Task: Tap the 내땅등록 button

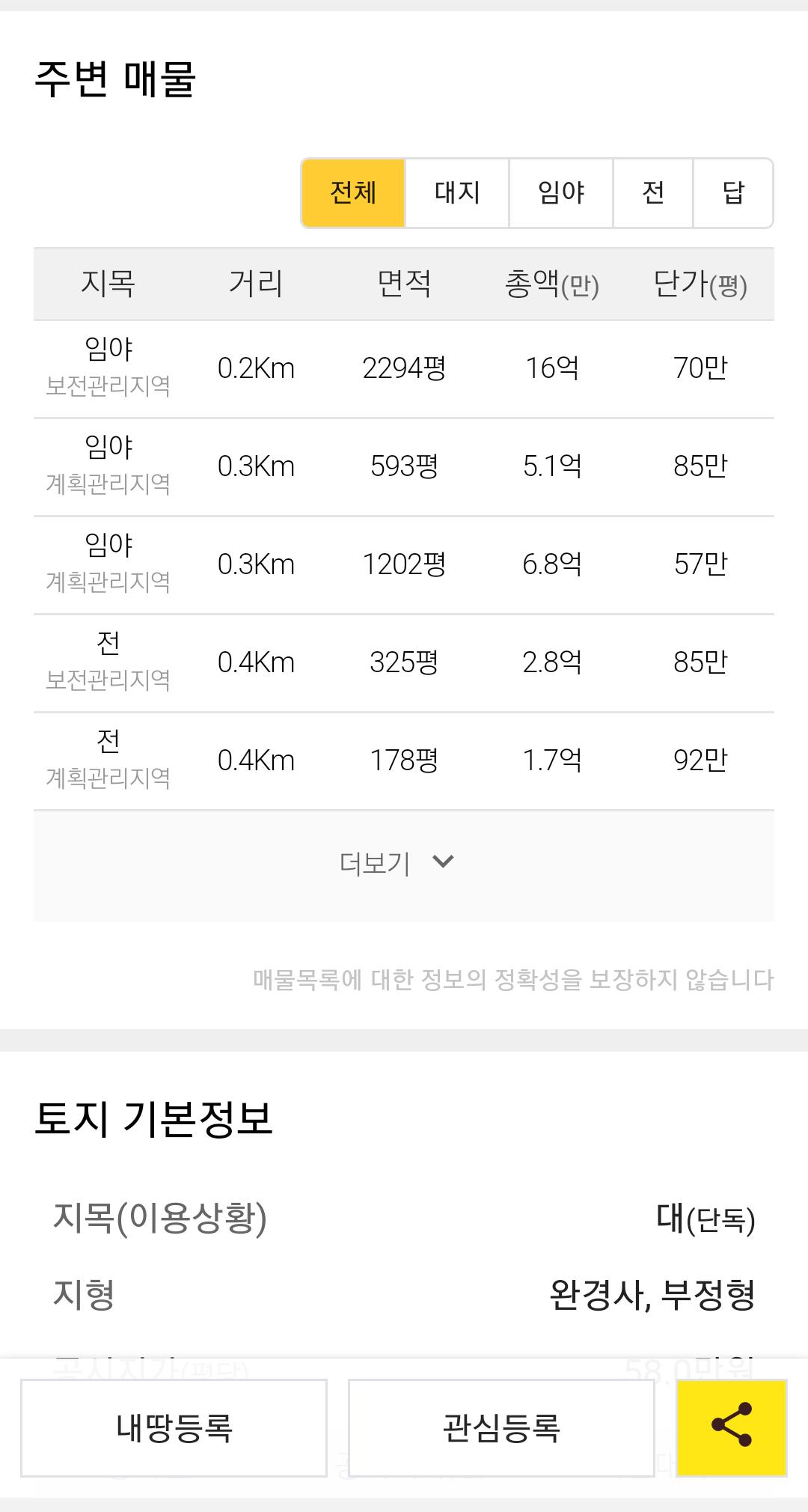Action: coord(174,1428)
